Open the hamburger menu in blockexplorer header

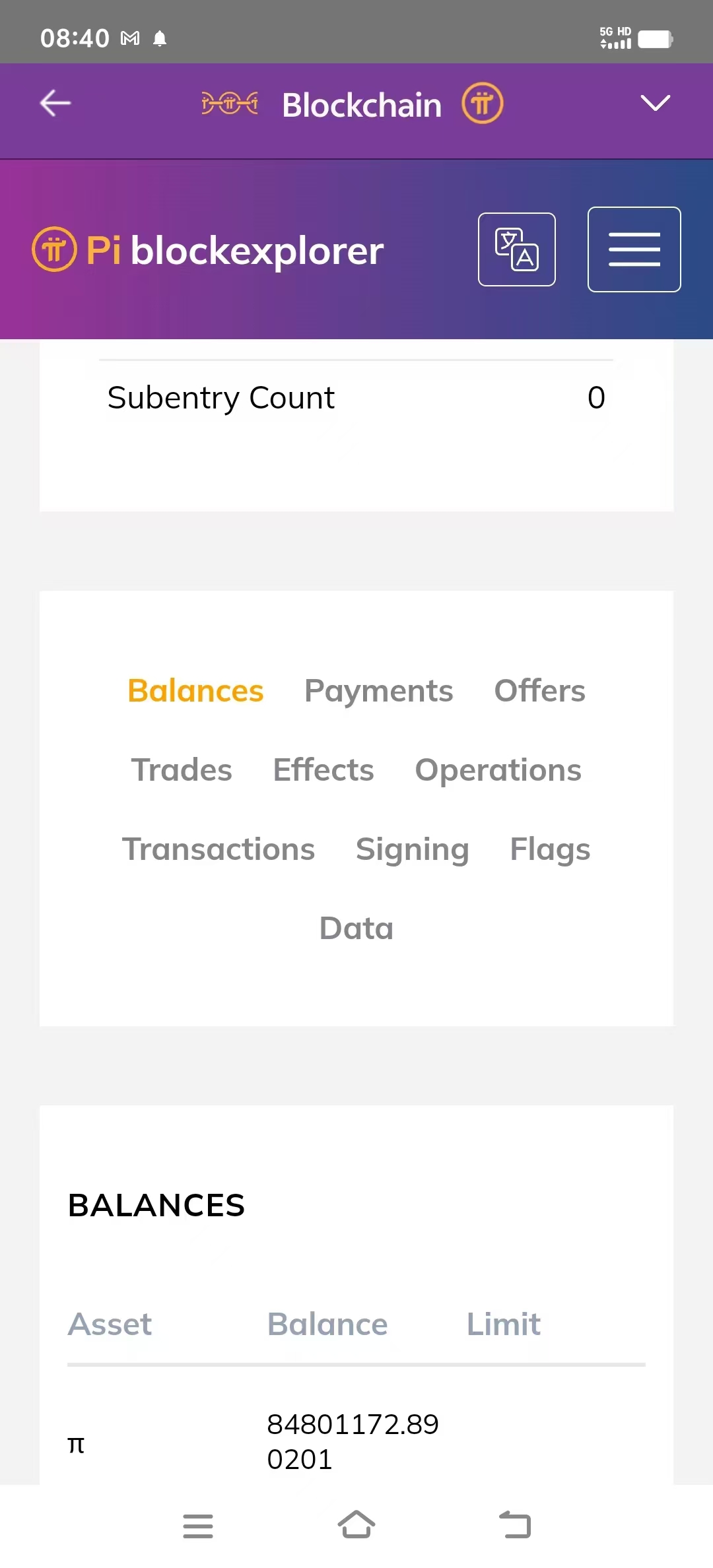pos(634,249)
